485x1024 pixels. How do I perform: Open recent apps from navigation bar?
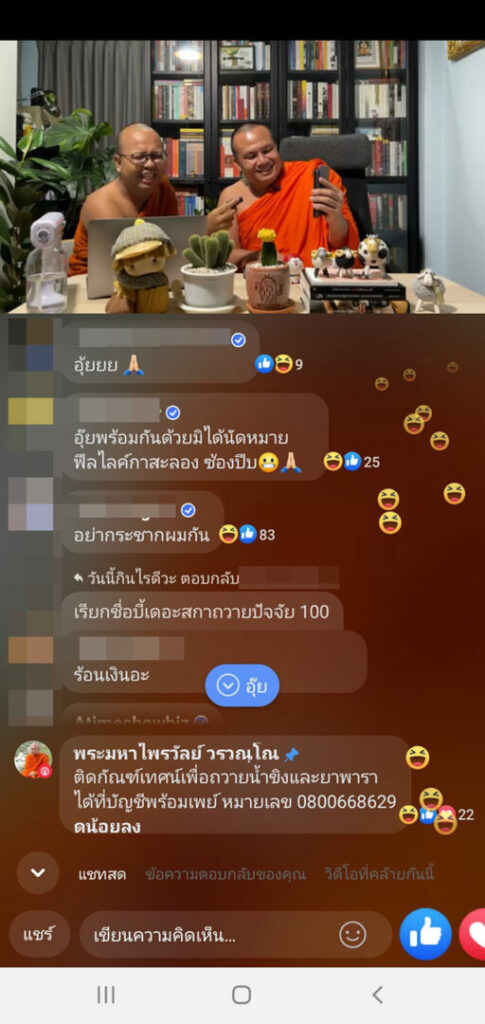(x=106, y=995)
